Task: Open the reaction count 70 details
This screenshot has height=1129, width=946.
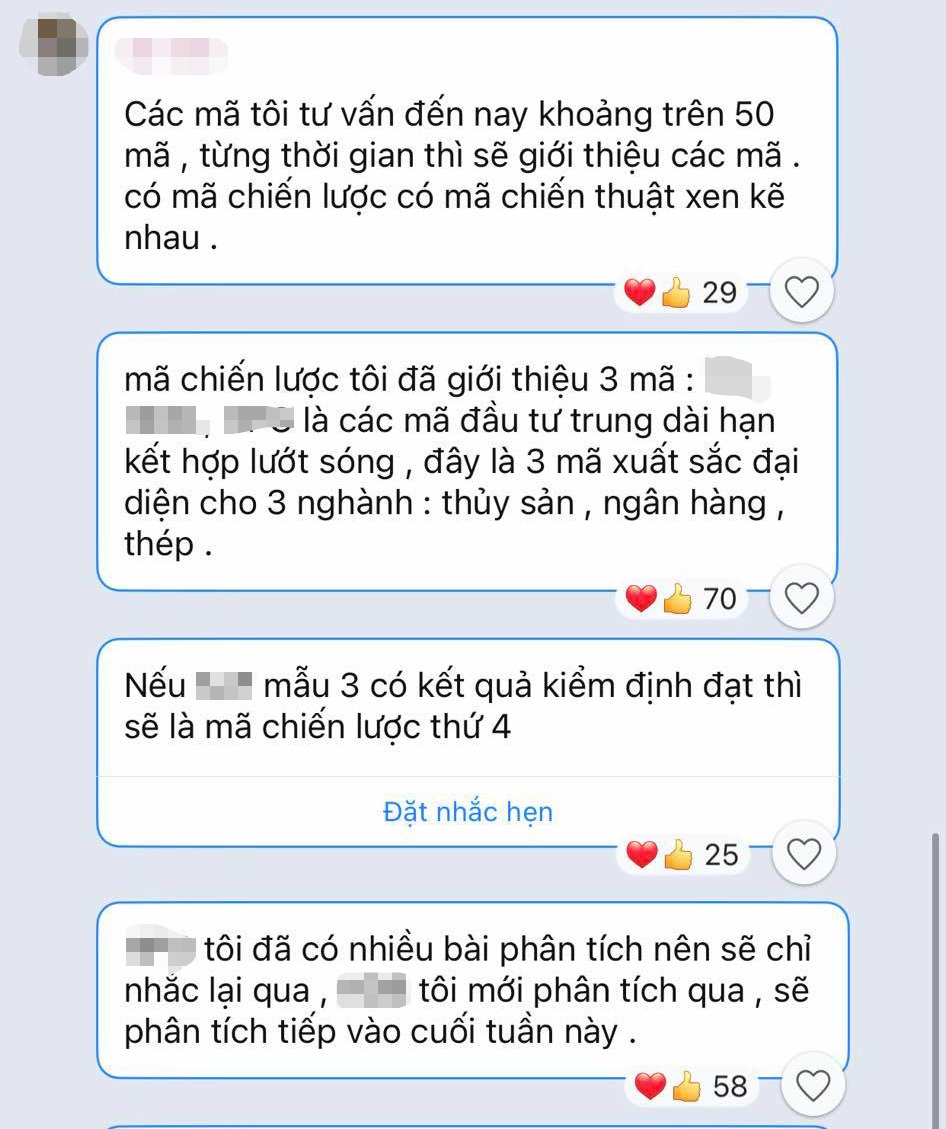Action: click(x=722, y=597)
